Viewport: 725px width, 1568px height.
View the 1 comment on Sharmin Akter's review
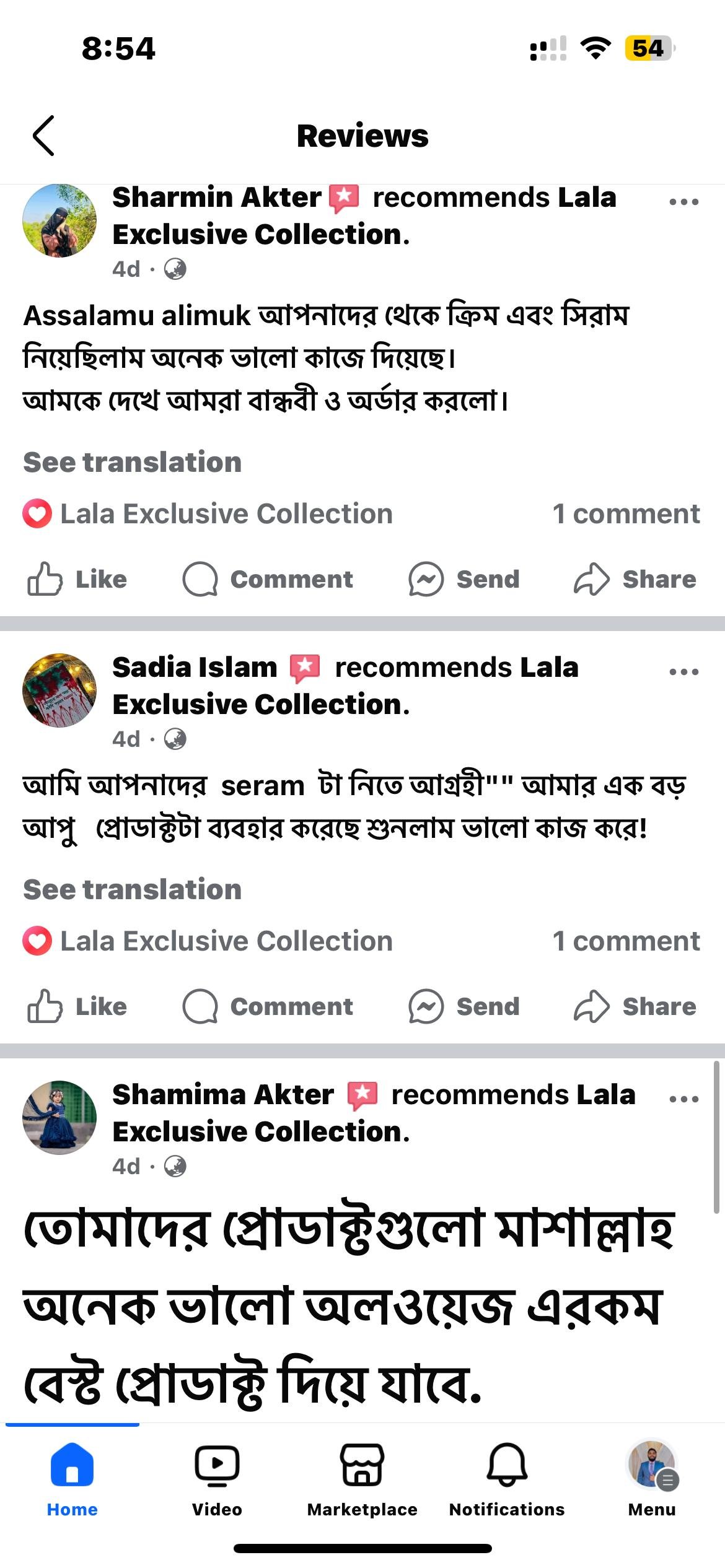pos(626,514)
